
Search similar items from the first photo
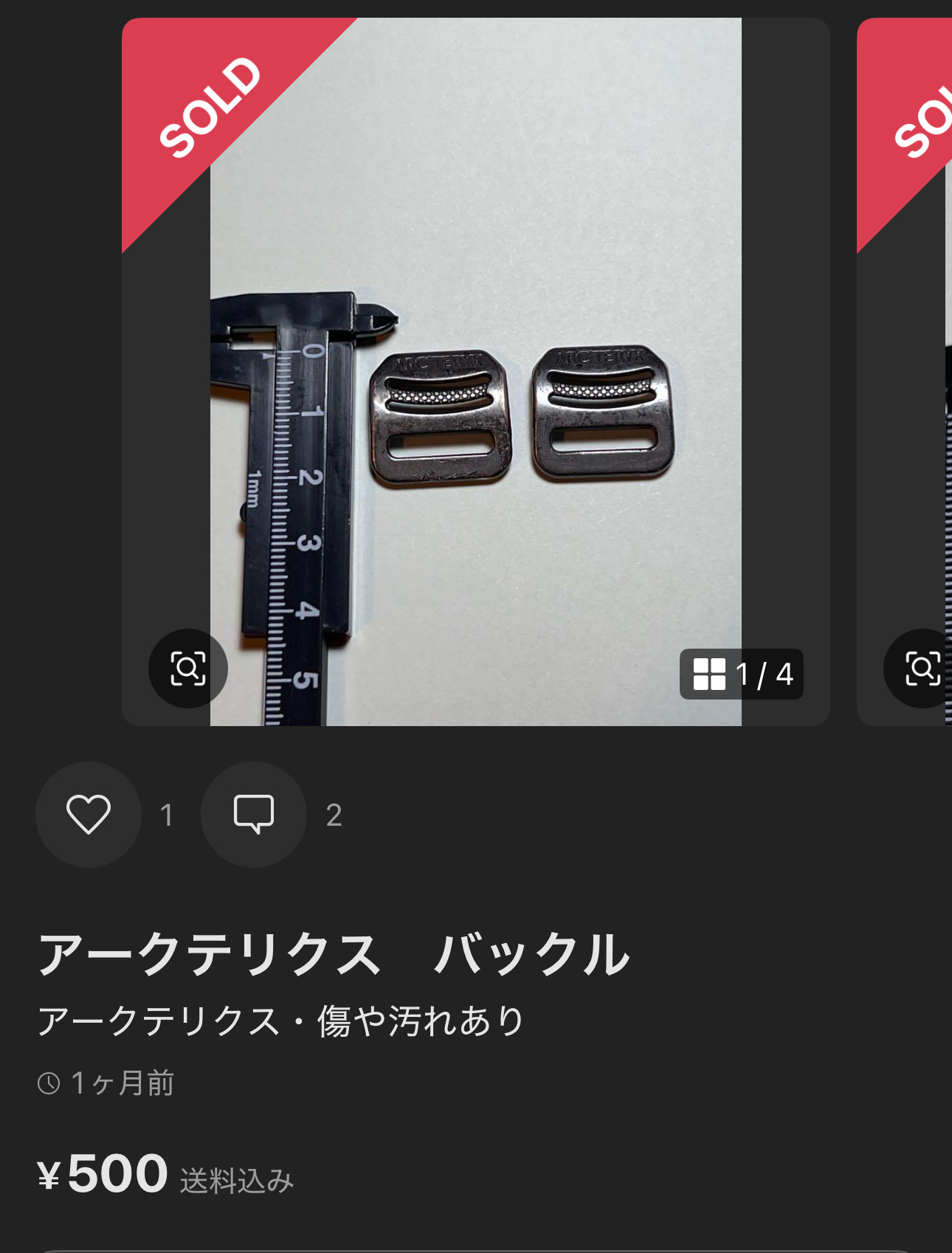(188, 669)
